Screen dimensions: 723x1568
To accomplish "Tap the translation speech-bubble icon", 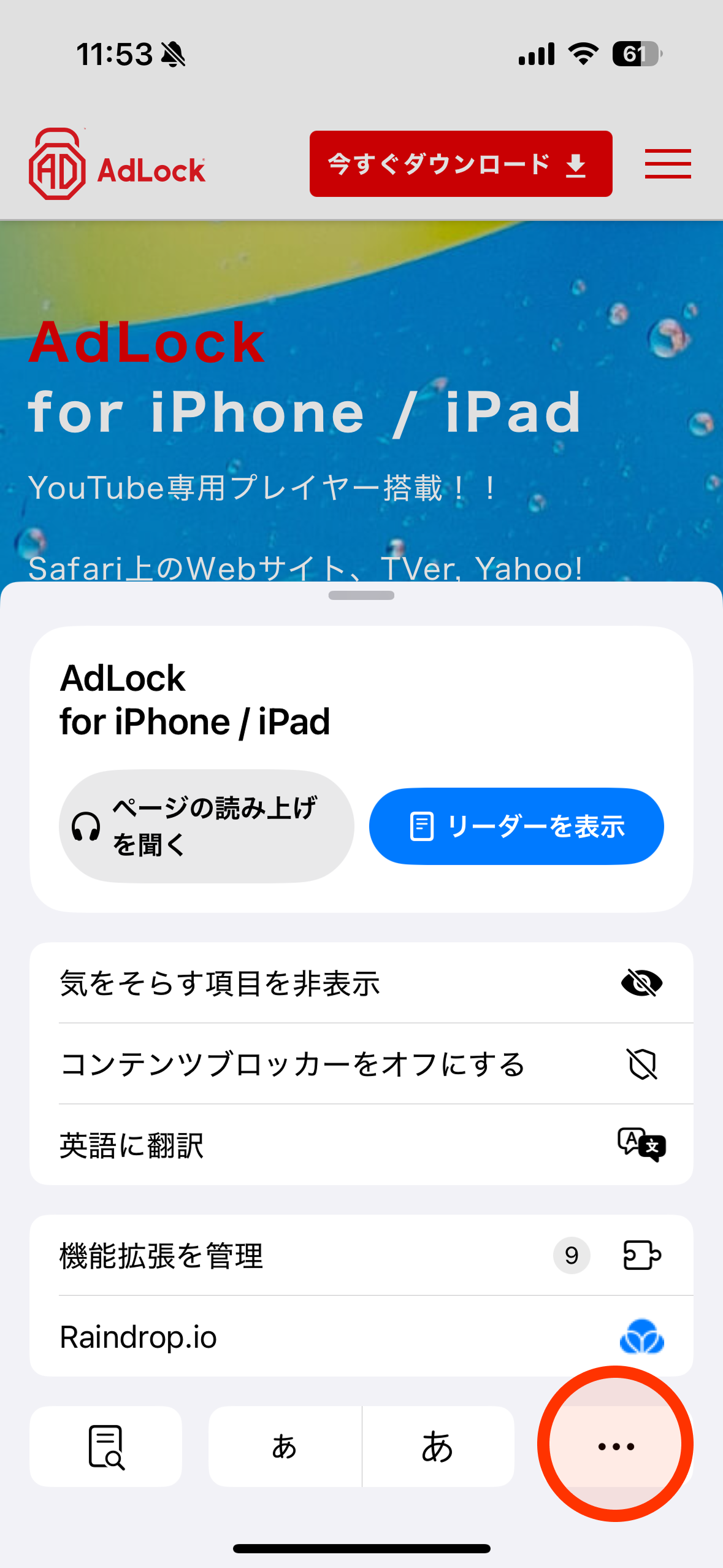I will tap(641, 1145).
